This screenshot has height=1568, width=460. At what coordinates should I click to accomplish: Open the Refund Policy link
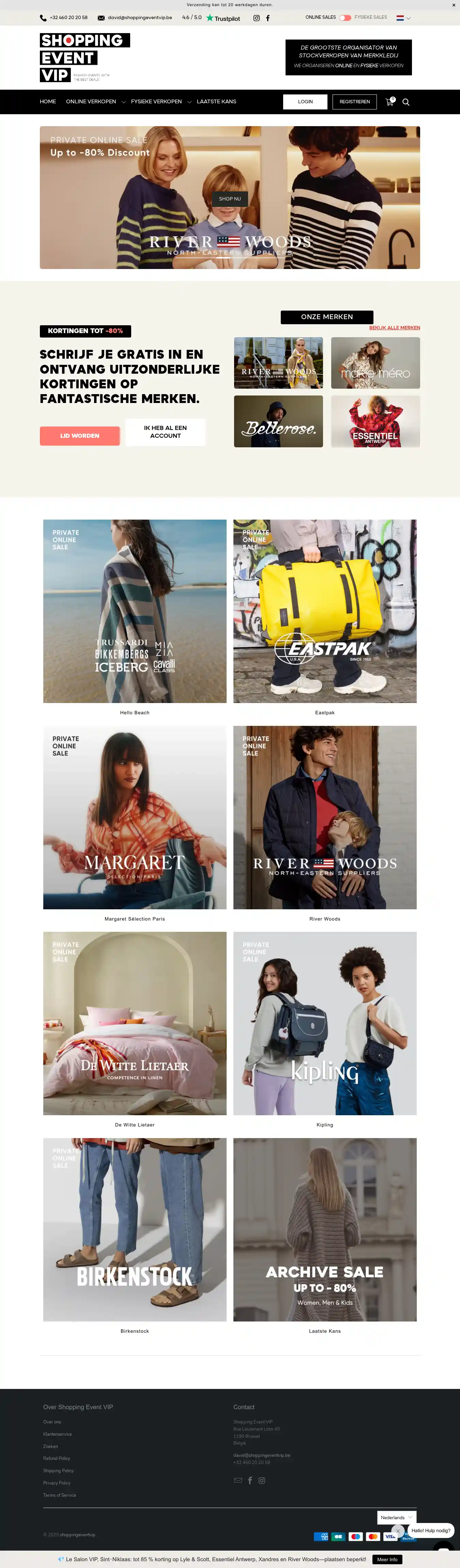[57, 1459]
